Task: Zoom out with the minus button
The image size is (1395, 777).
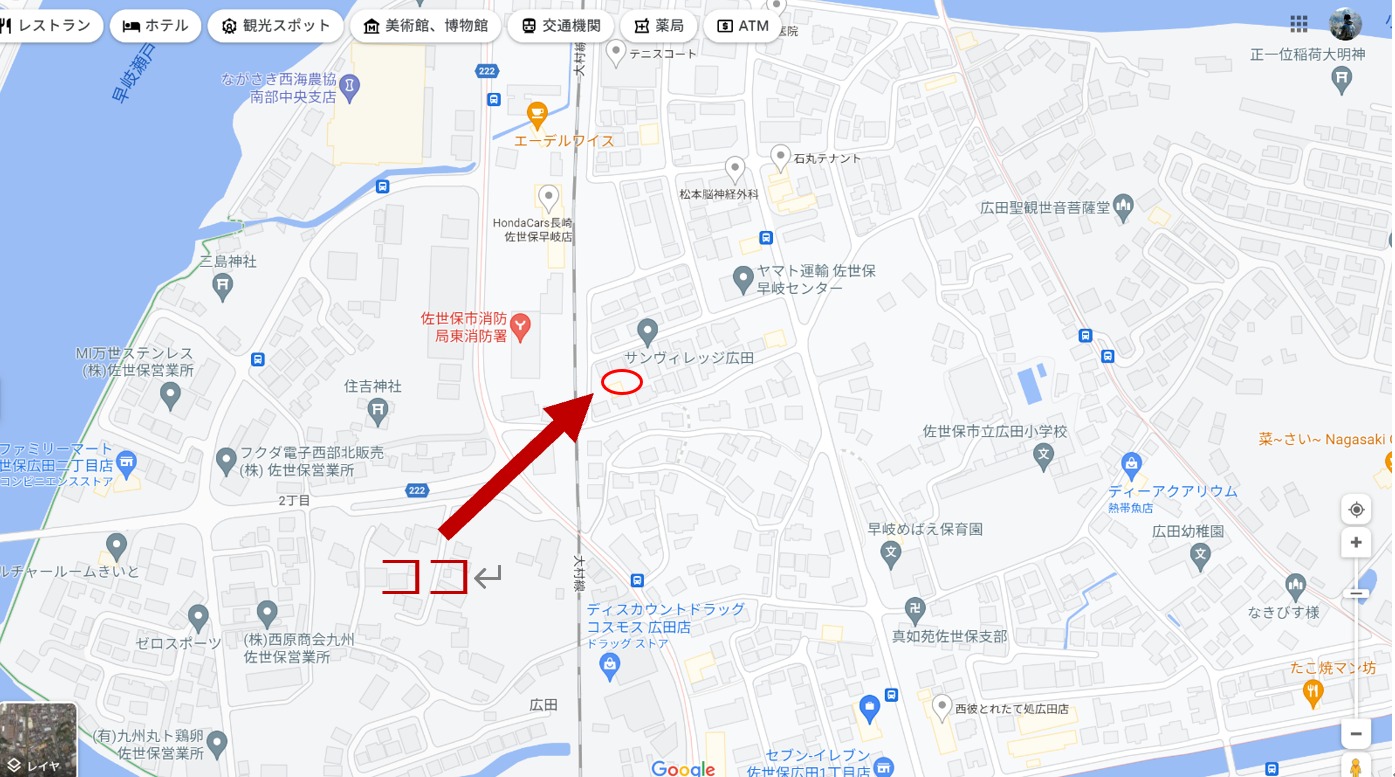Action: click(x=1356, y=733)
